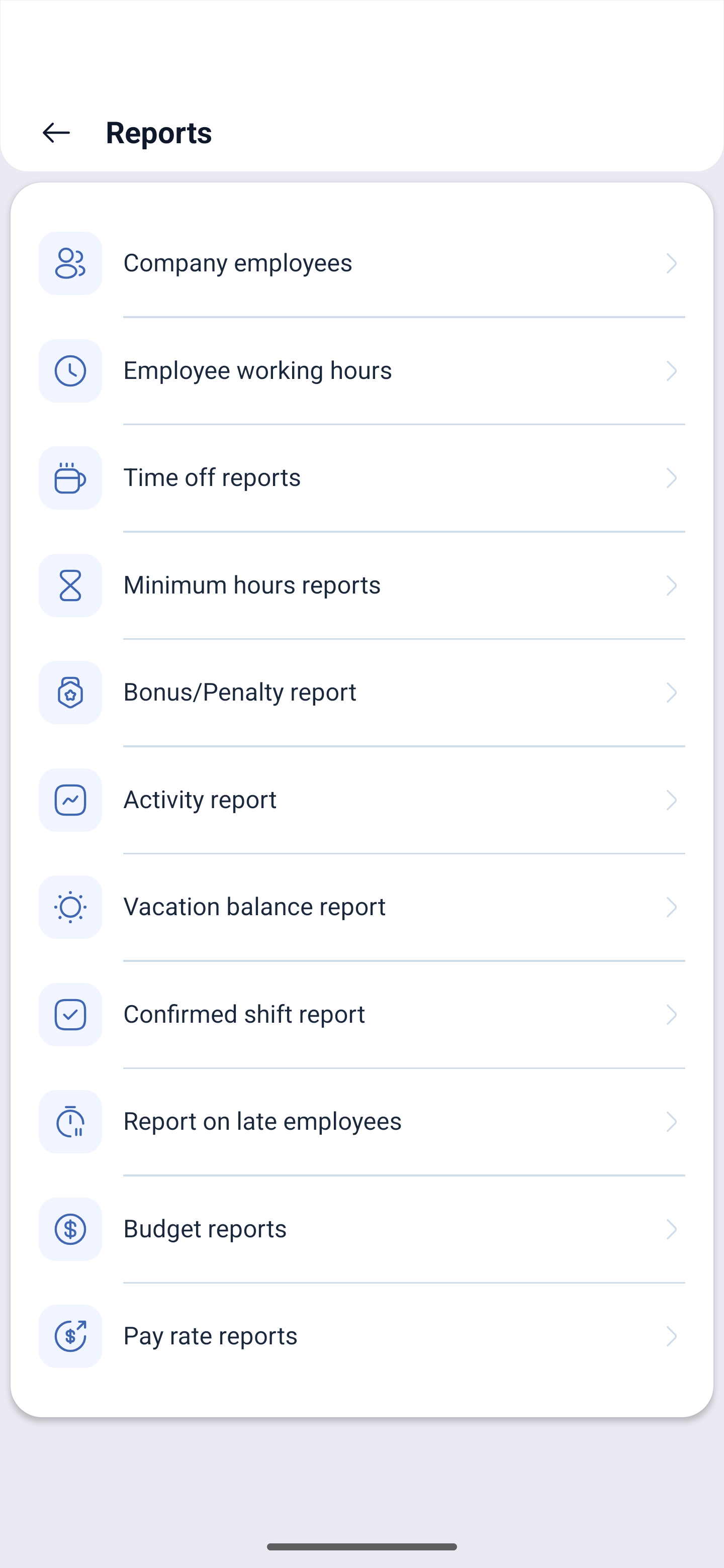
Task: View Employee working hours
Action: (x=361, y=371)
